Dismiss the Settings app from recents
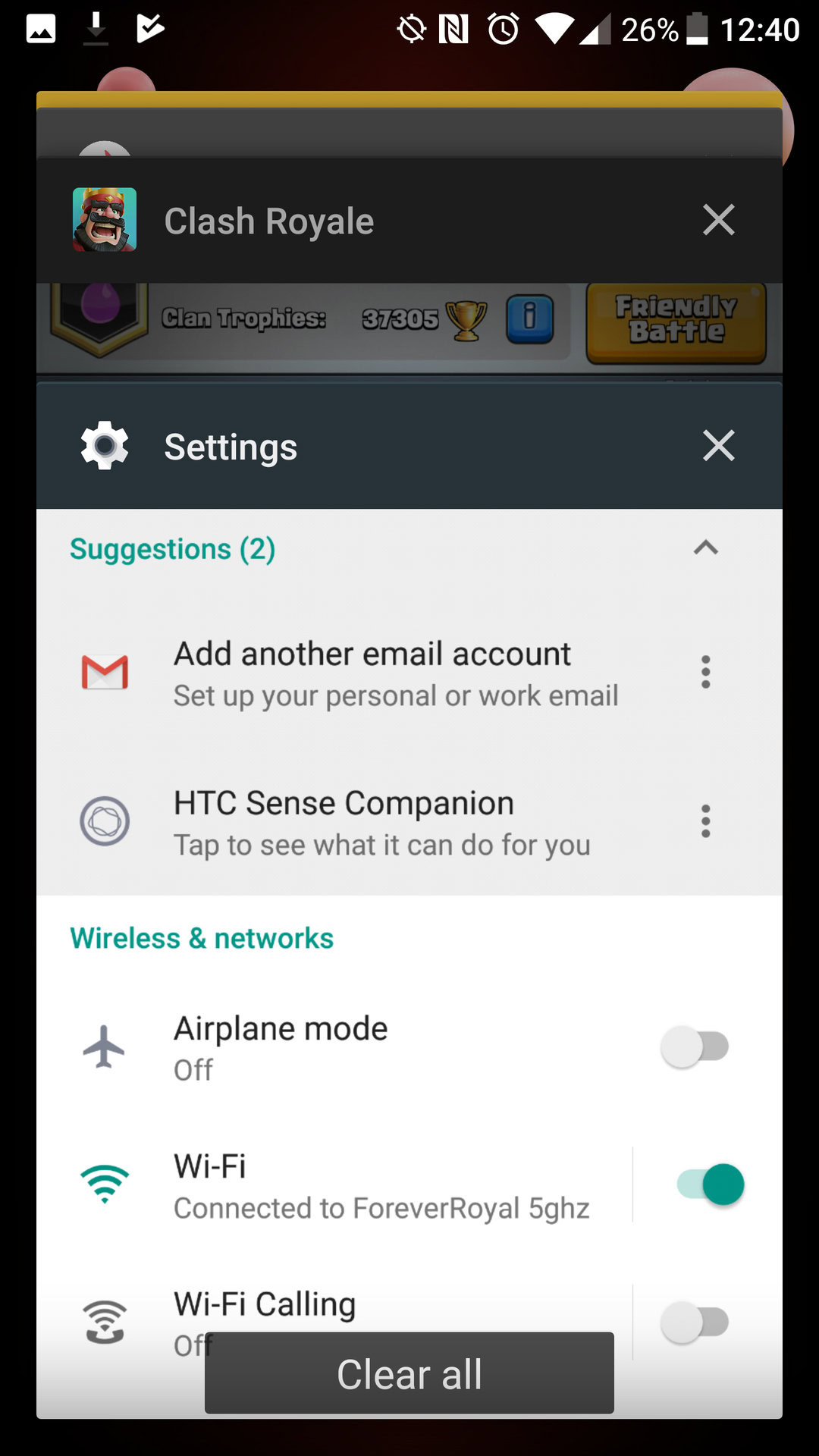This screenshot has width=819, height=1456. pos(718,446)
